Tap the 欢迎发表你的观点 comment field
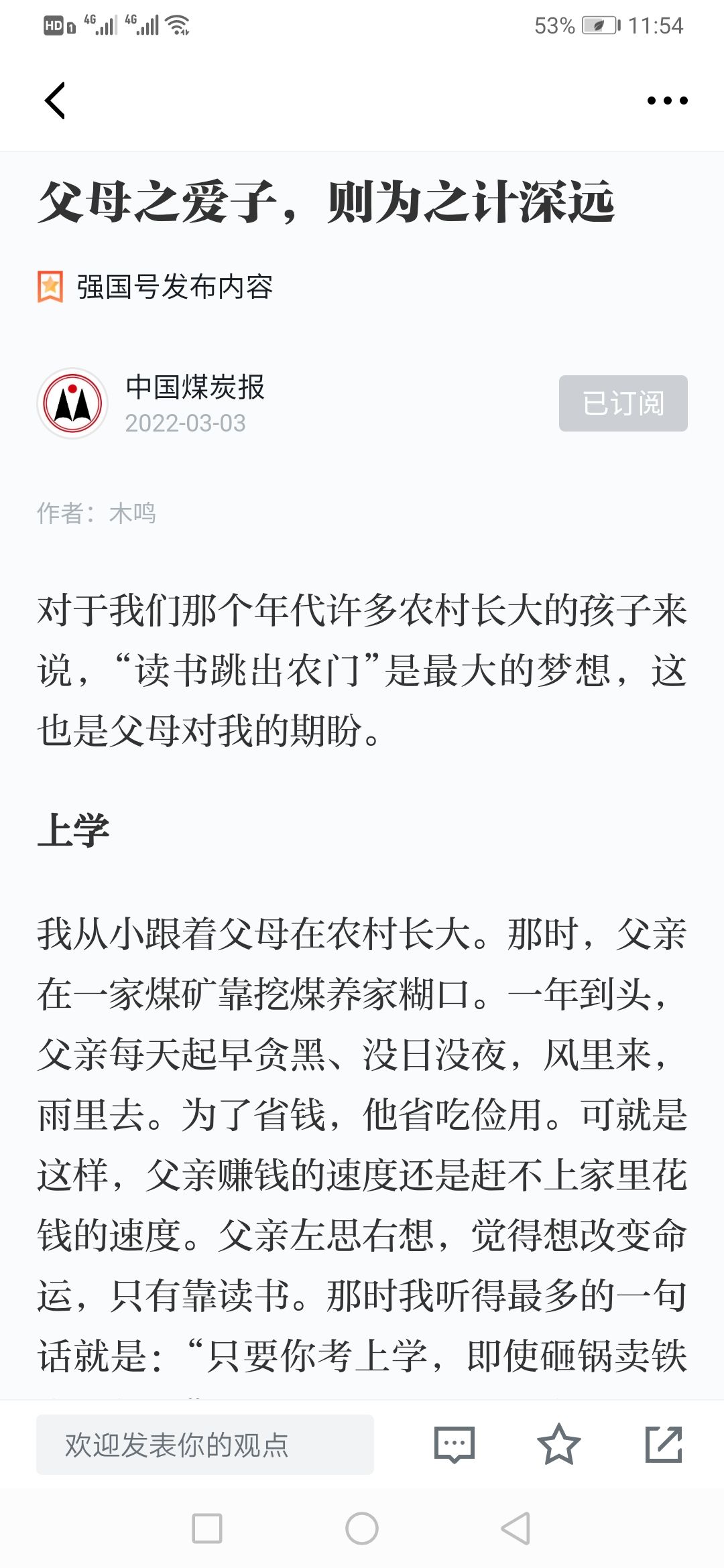Screen dimensions: 724x1568 click(x=205, y=1445)
